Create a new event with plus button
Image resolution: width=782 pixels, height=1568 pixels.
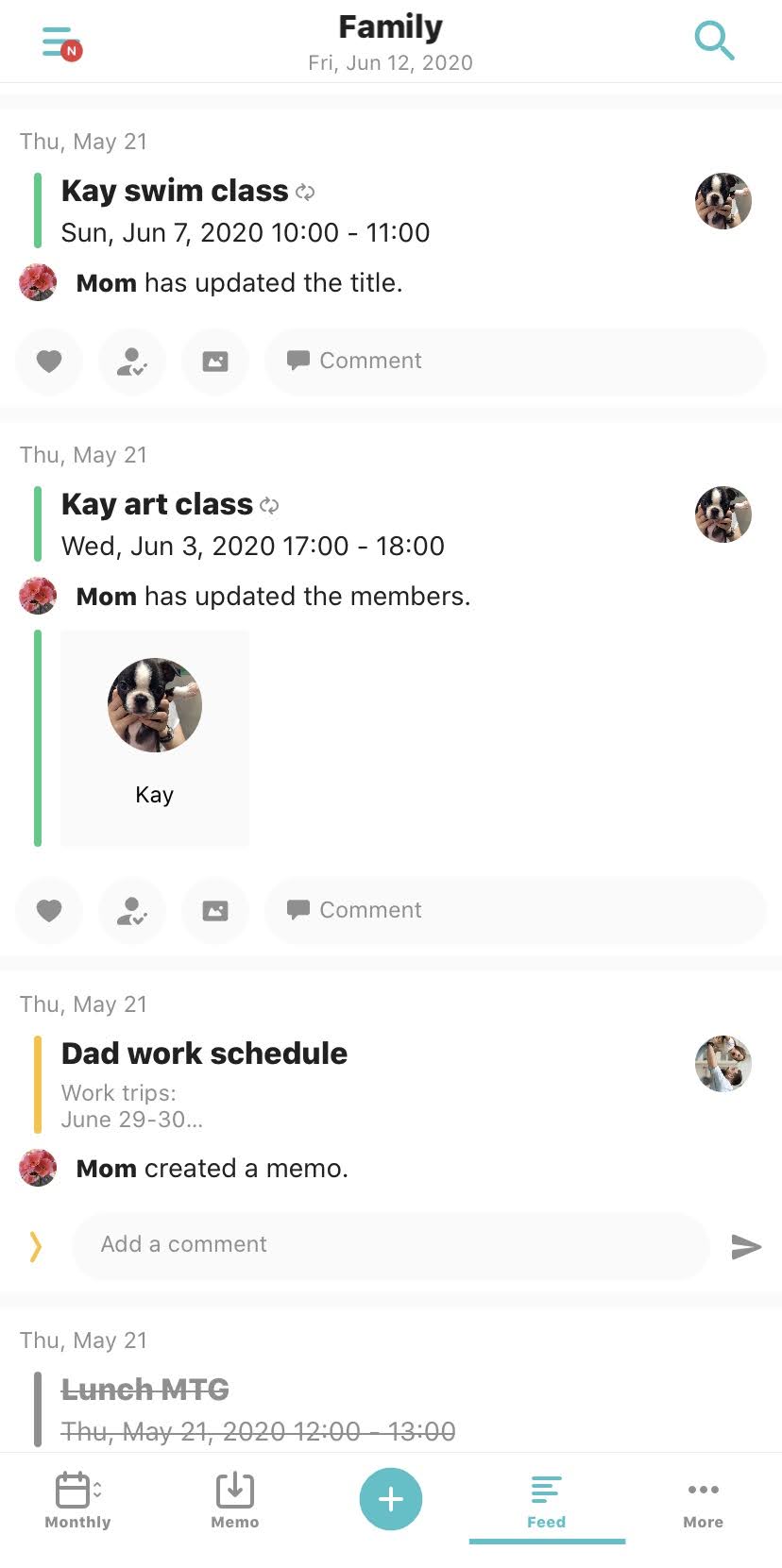click(391, 1499)
